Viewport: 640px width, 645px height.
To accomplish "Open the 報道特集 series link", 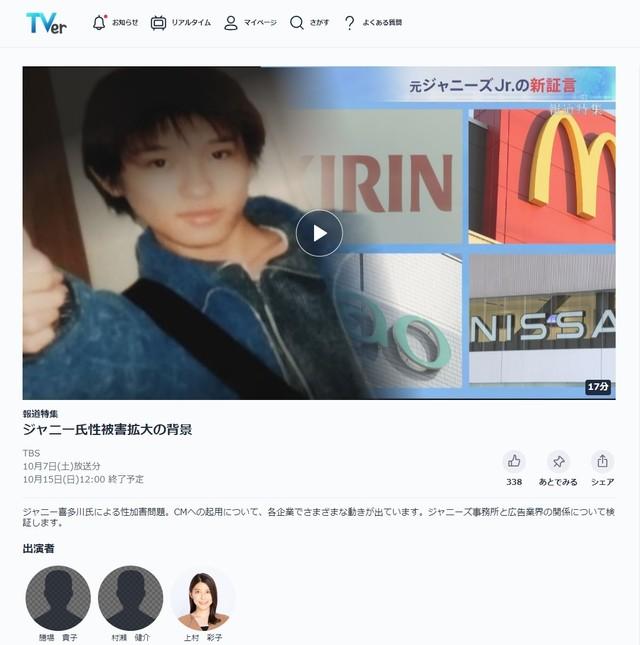I will click(40, 413).
